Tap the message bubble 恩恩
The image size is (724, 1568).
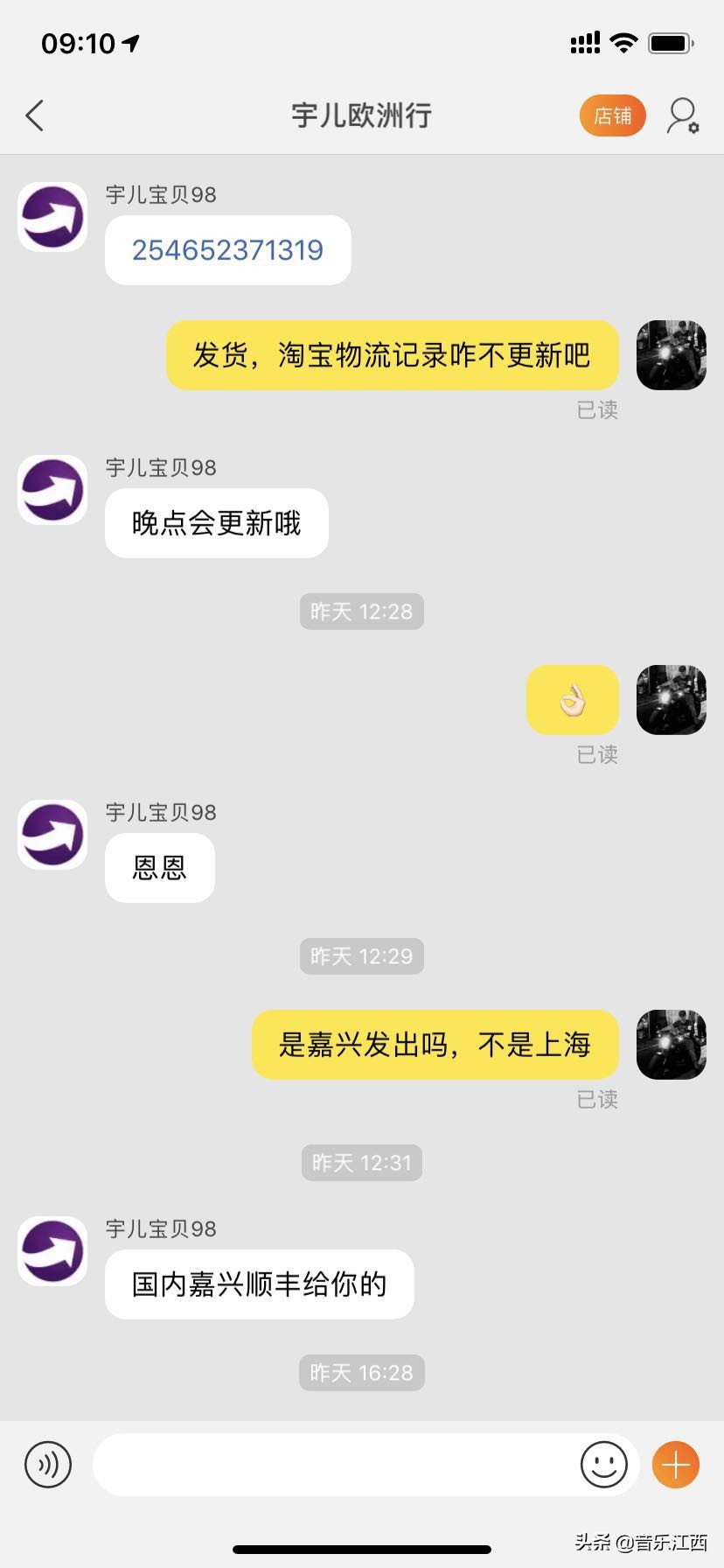click(x=159, y=867)
